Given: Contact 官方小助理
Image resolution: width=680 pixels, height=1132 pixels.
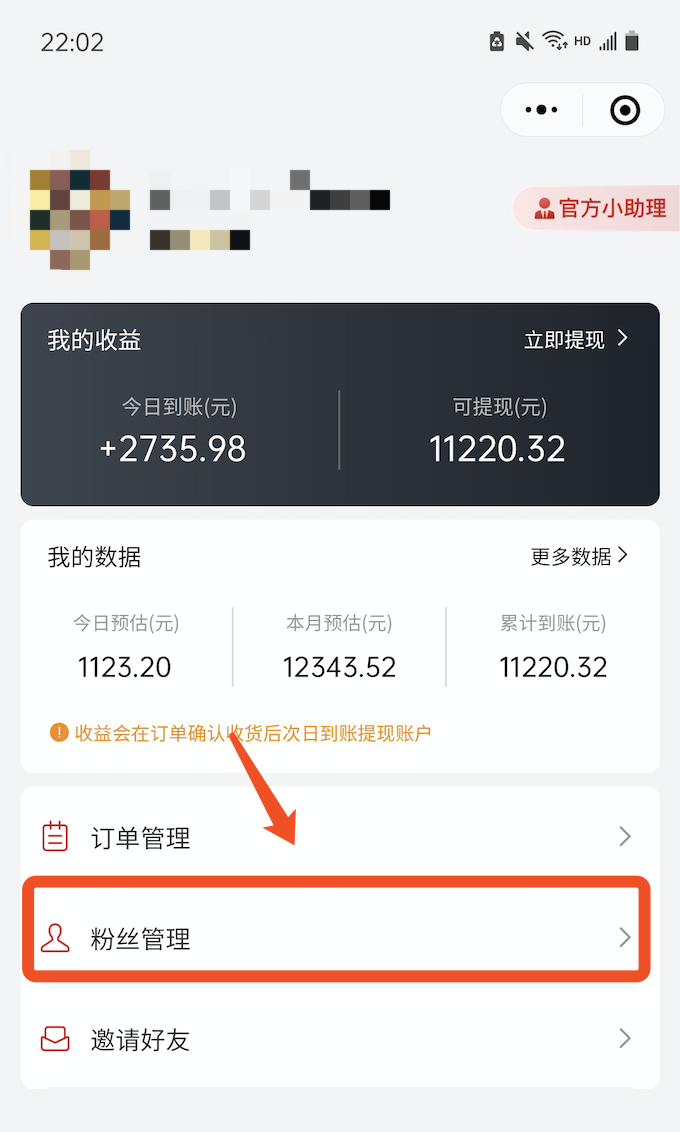Looking at the screenshot, I should coord(600,208).
